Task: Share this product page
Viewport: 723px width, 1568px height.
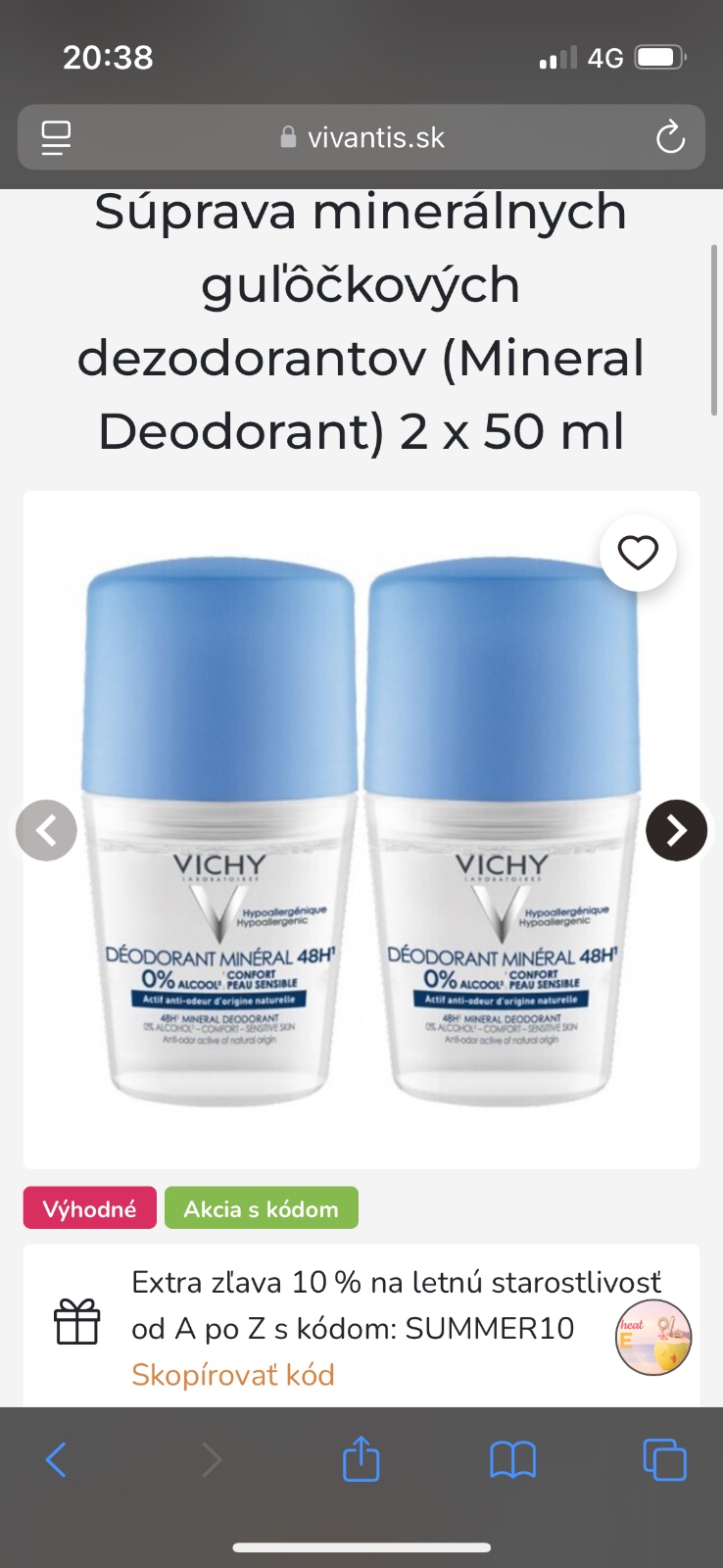Action: click(361, 1458)
